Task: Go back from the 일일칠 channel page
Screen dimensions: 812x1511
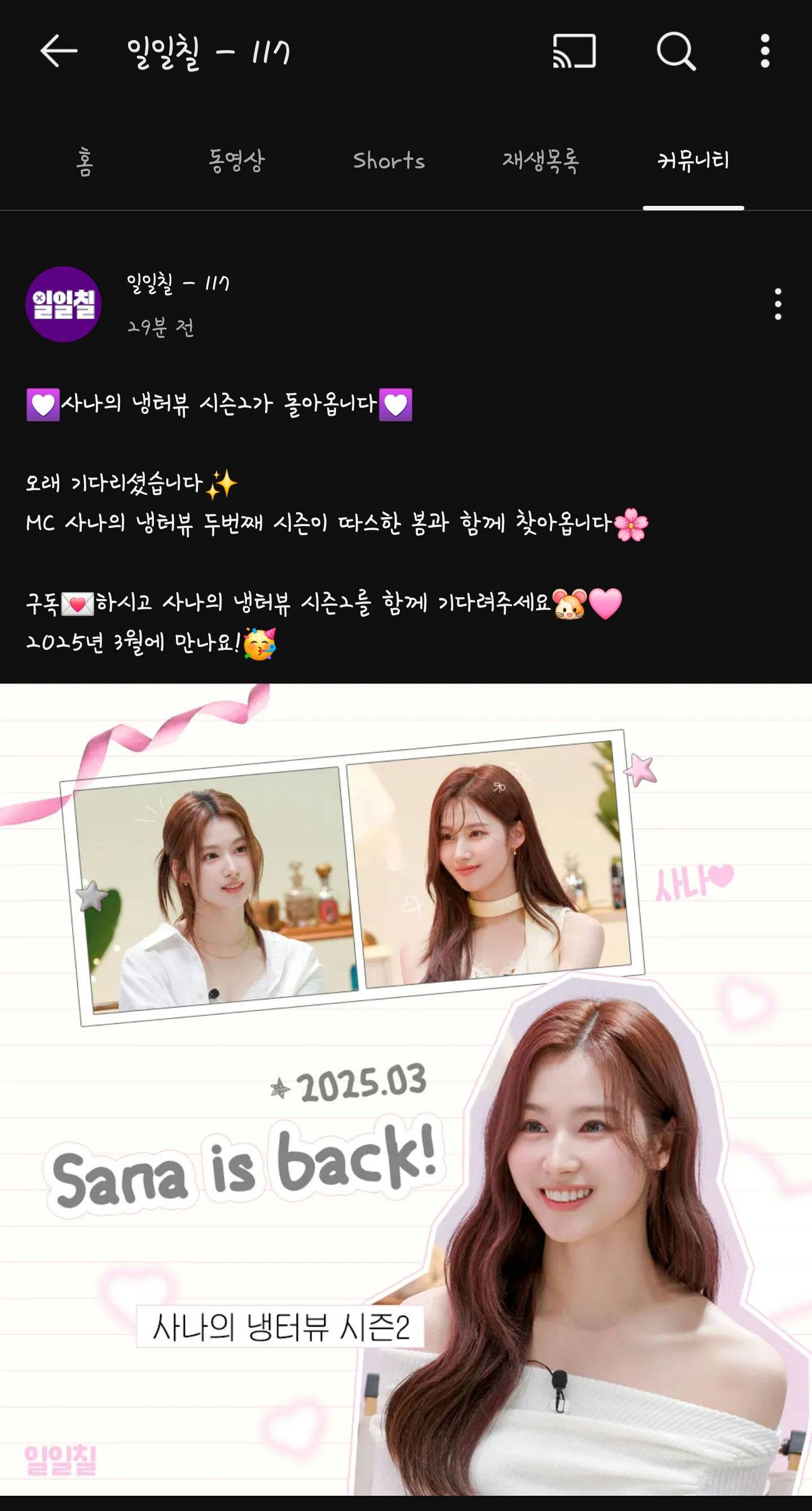Action: click(59, 51)
